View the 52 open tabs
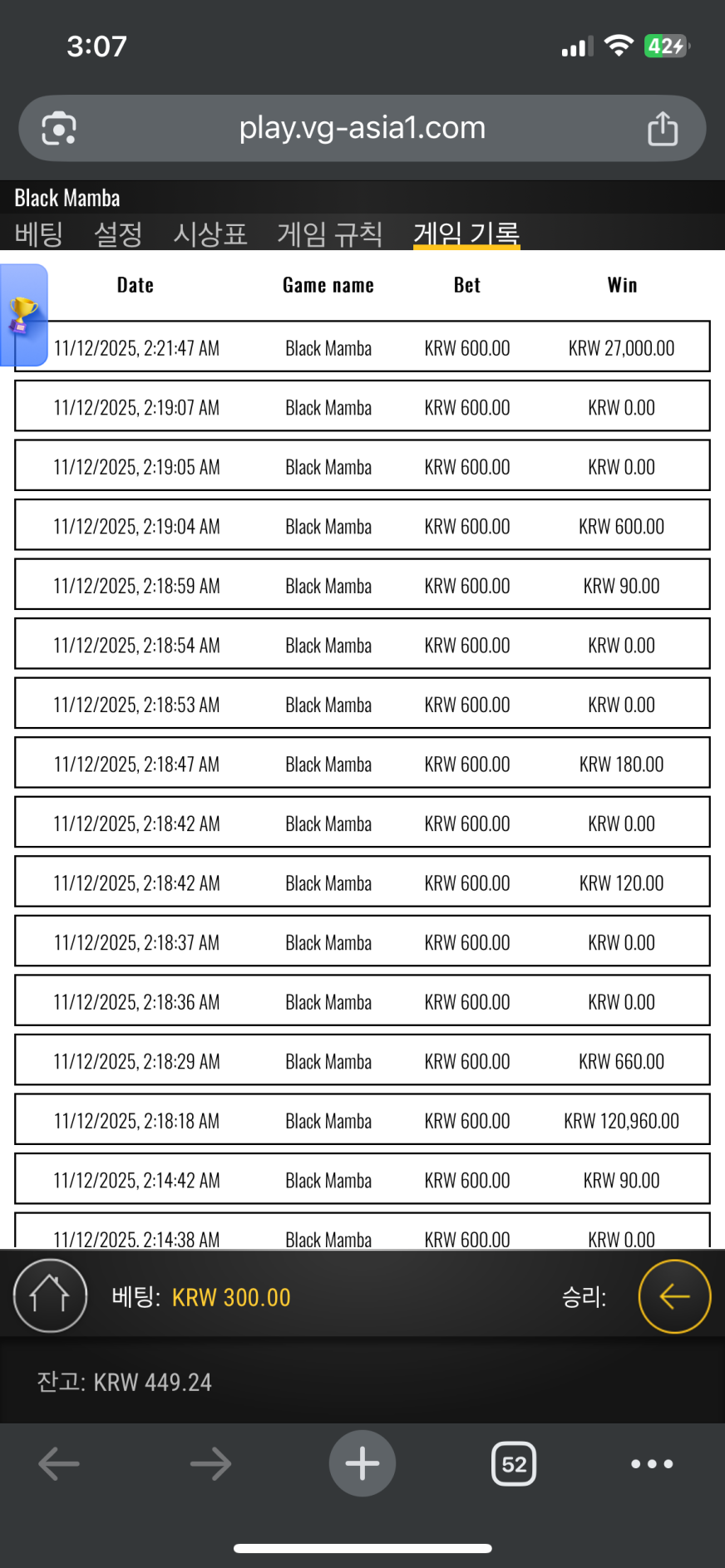 coord(514,1464)
